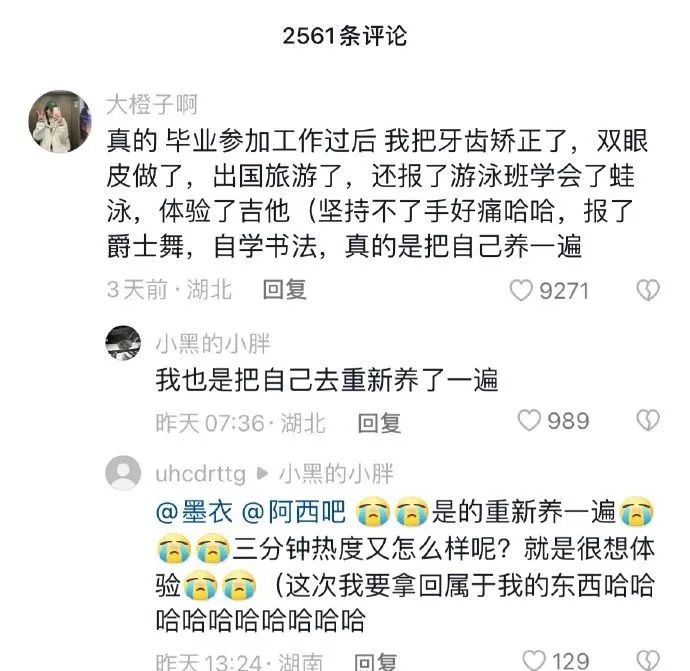Image resolution: width=690 pixels, height=671 pixels.
Task: Open the username 大橙子啊
Action: coord(152,104)
